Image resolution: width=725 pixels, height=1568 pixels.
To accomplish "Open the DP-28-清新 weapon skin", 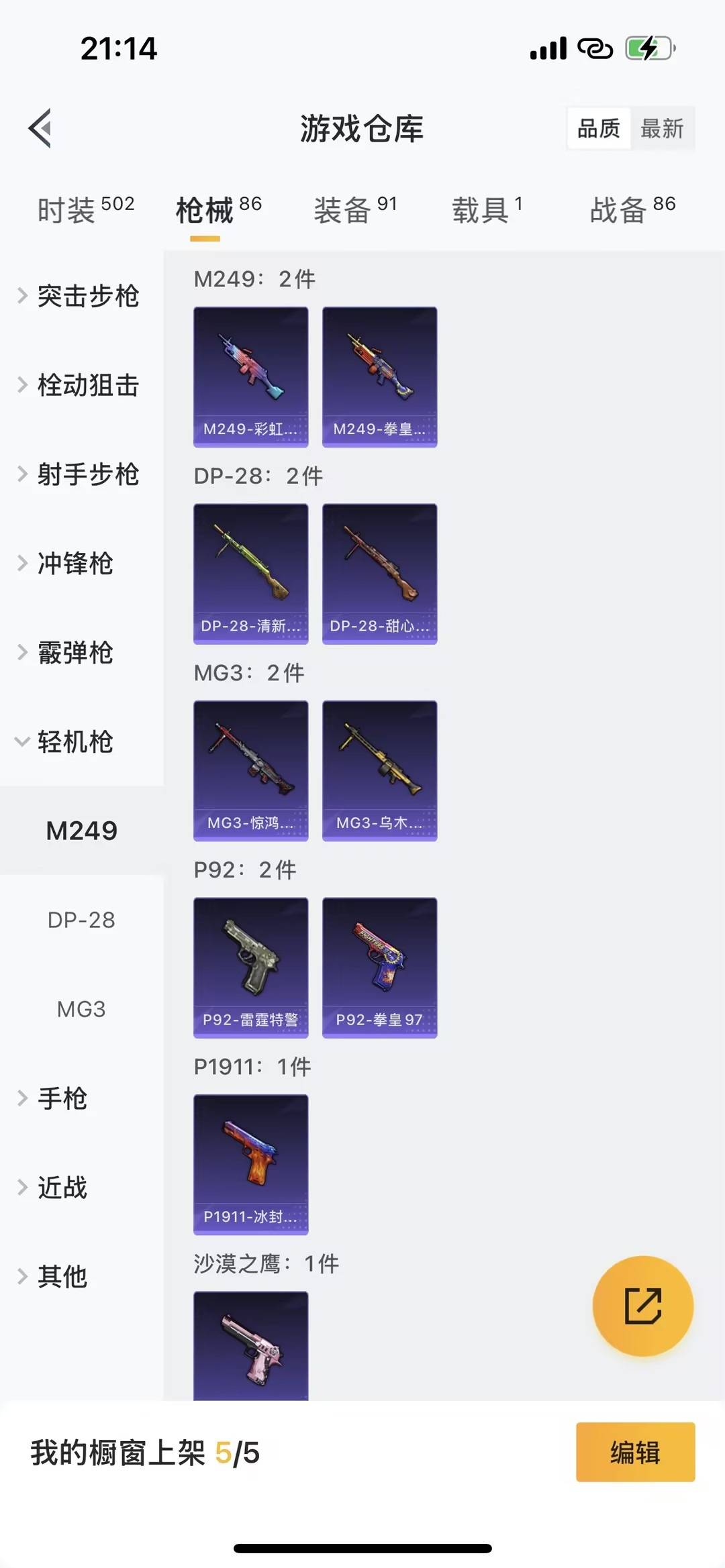I will click(x=250, y=572).
